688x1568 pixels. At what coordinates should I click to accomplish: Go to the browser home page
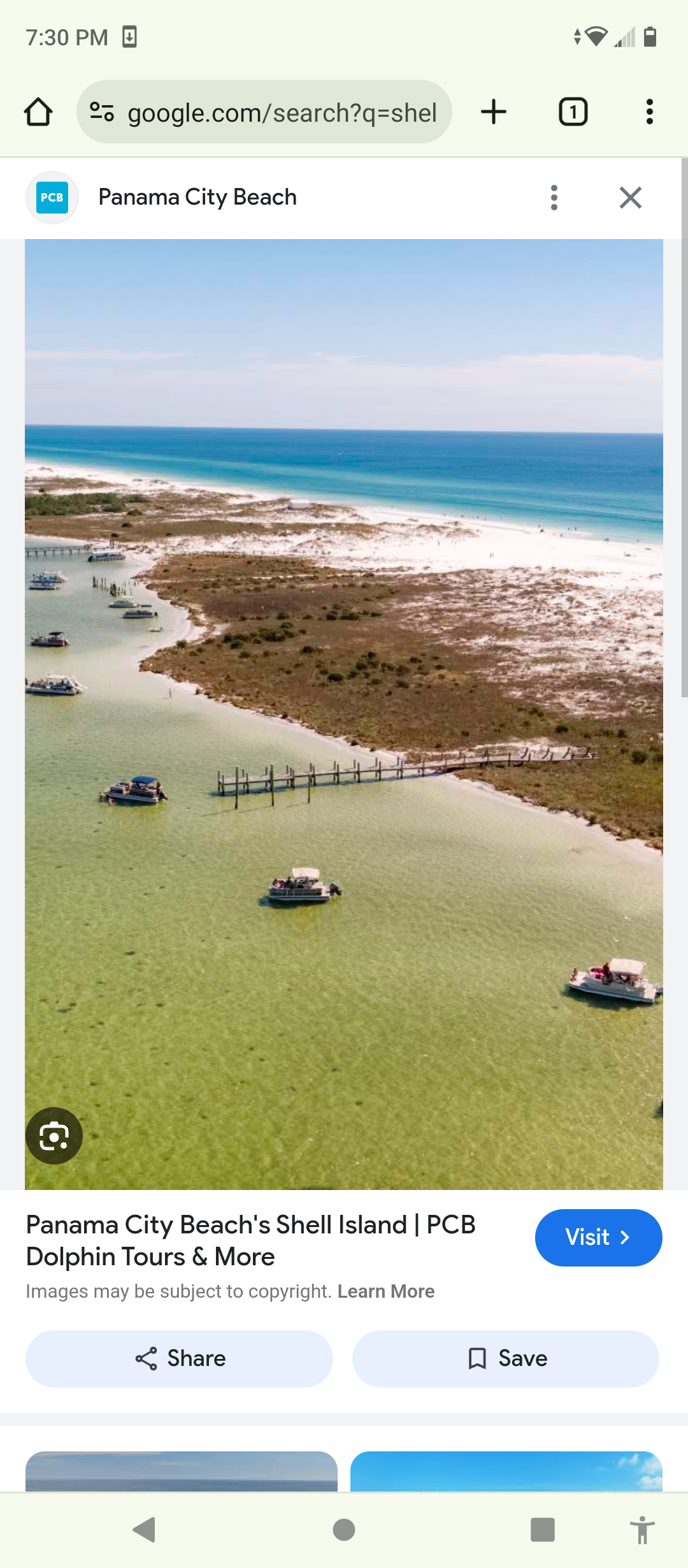pyautogui.click(x=38, y=112)
